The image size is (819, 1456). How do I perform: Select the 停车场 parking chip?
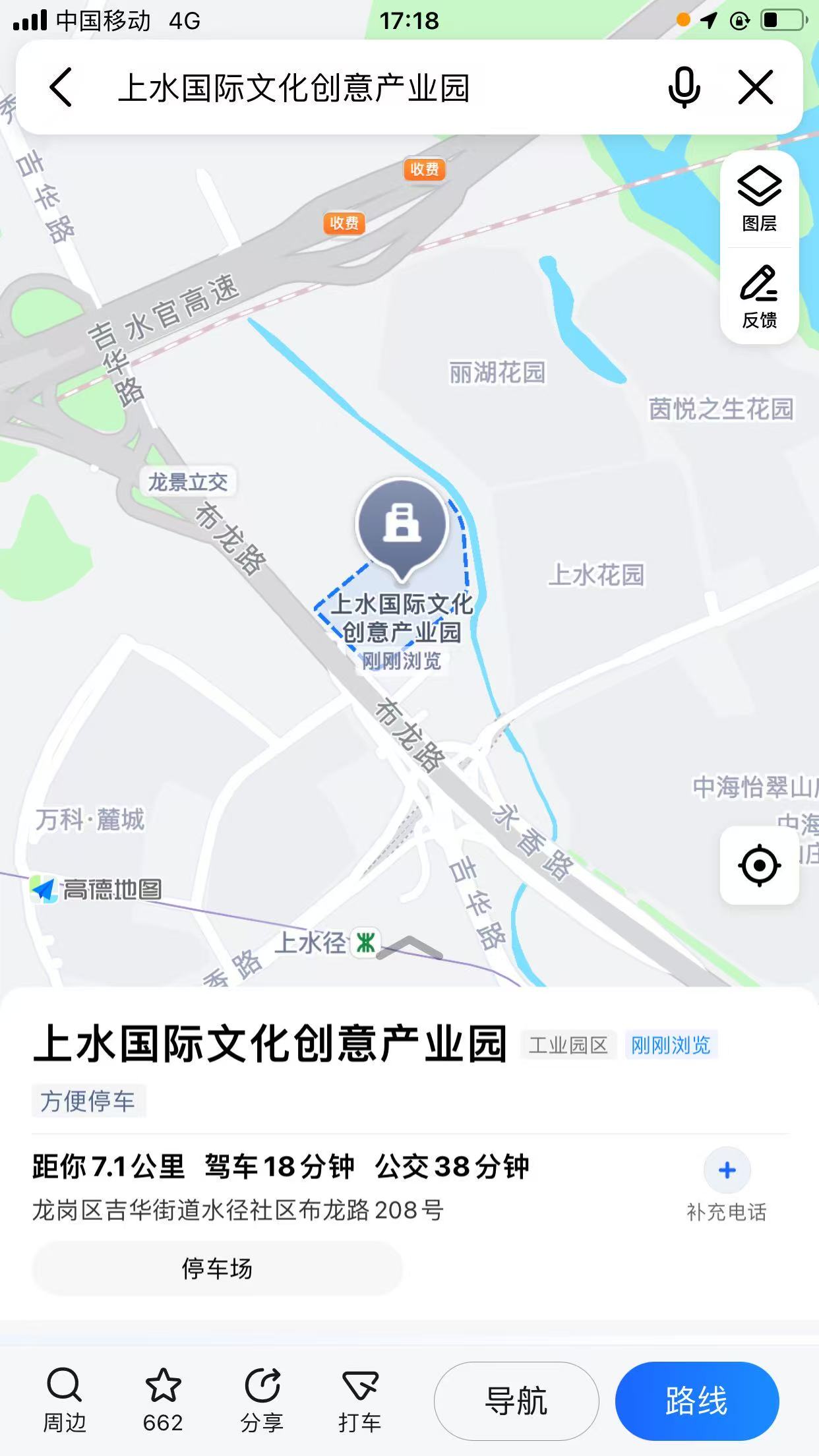[x=217, y=1268]
